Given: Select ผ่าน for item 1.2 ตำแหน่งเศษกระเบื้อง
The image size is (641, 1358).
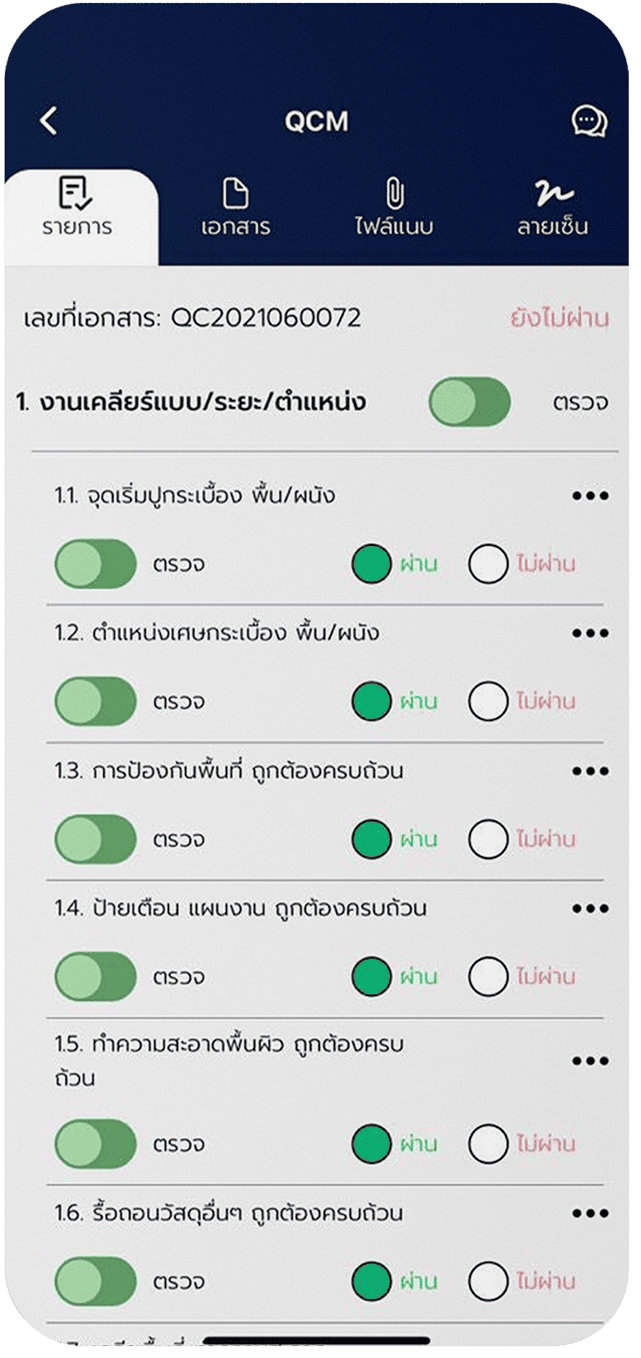Looking at the screenshot, I should (x=371, y=701).
